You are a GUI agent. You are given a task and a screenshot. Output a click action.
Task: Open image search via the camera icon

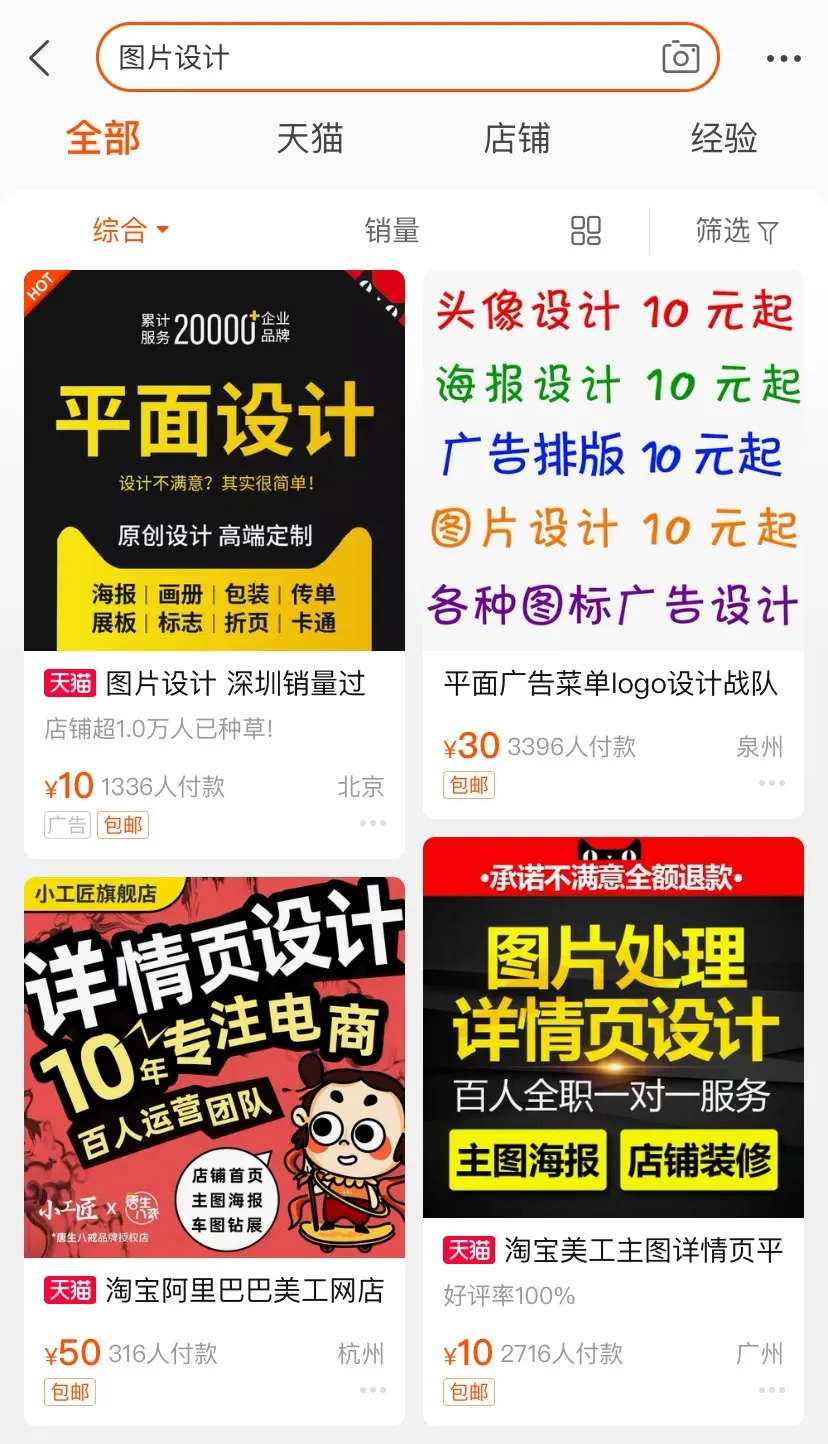pyautogui.click(x=683, y=58)
